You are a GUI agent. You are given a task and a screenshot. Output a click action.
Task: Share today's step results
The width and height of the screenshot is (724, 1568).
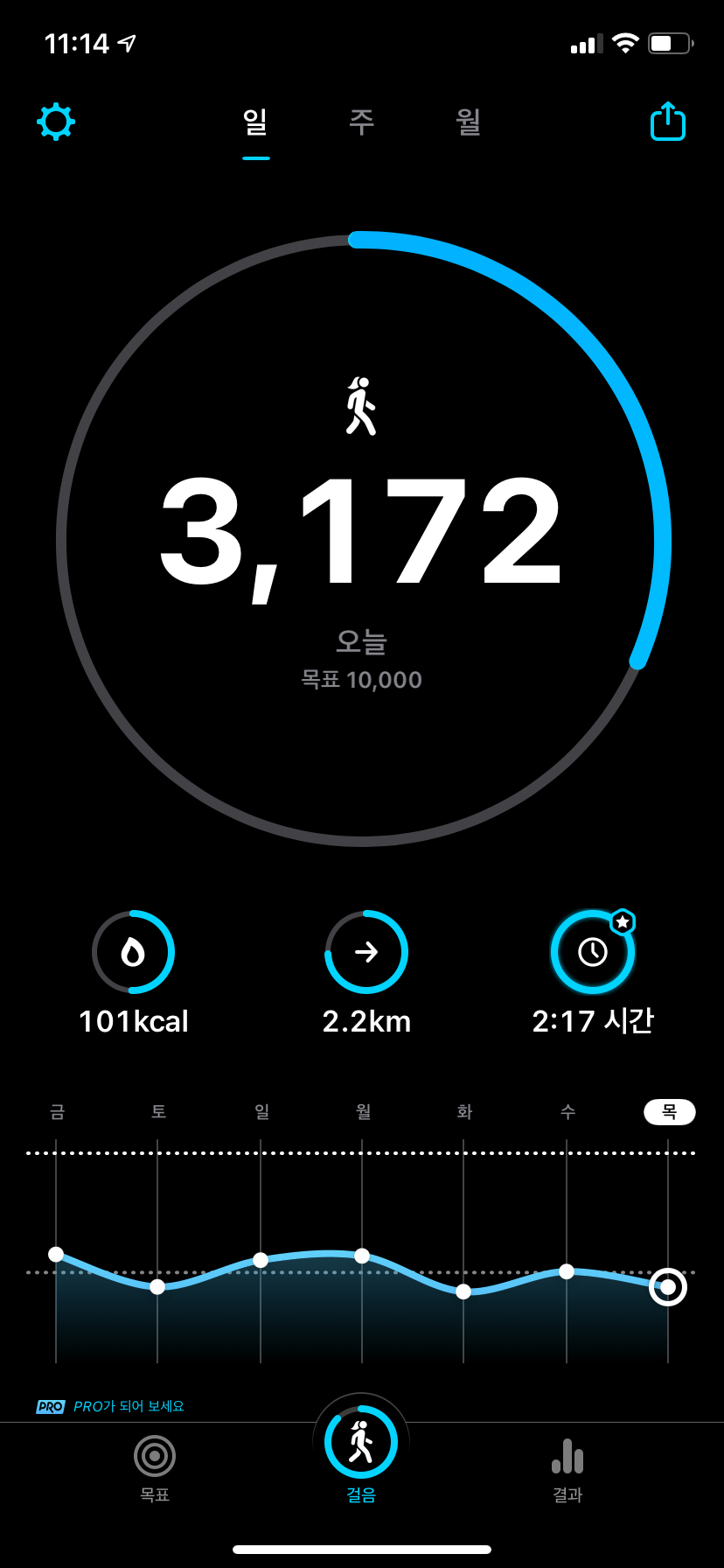pyautogui.click(x=668, y=122)
